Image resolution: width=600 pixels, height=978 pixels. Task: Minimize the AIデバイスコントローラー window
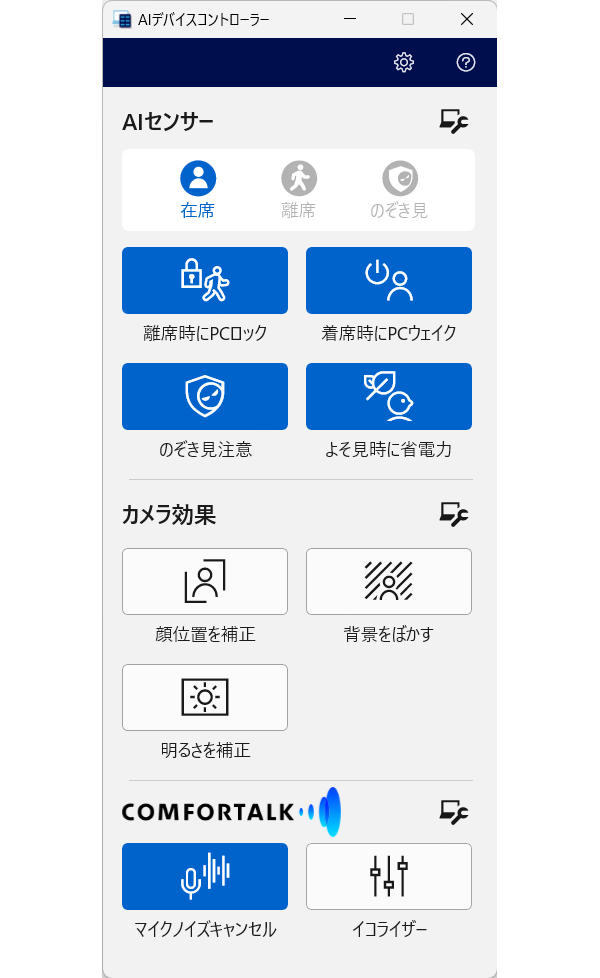tap(349, 19)
